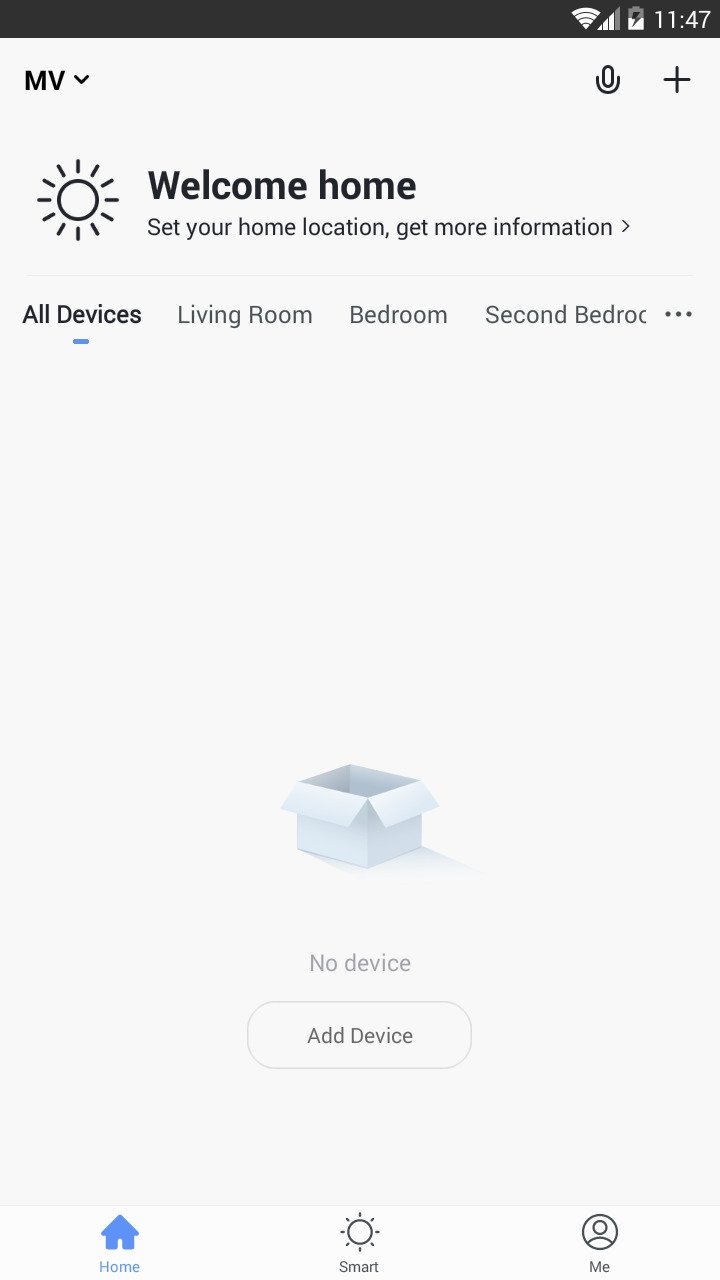Open the Smart tab

click(359, 1243)
